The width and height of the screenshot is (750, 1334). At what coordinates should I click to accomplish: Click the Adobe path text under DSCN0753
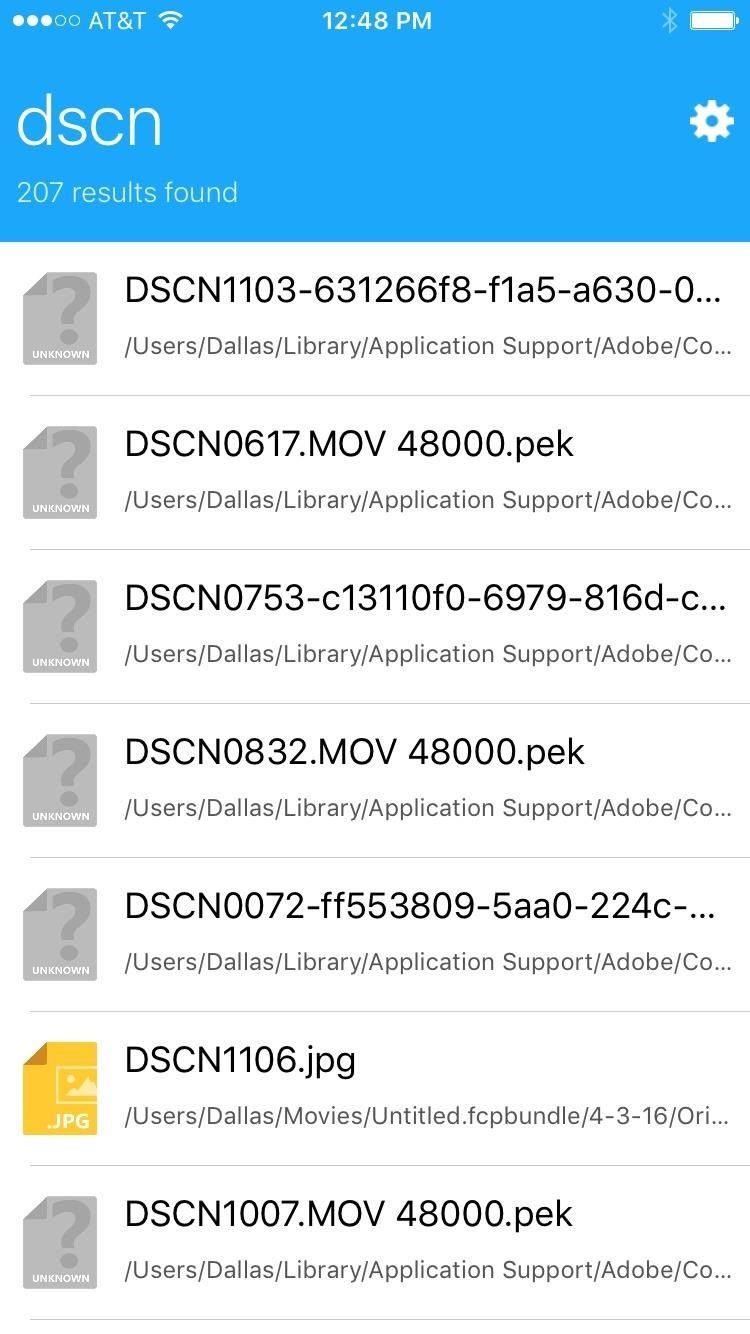click(428, 653)
